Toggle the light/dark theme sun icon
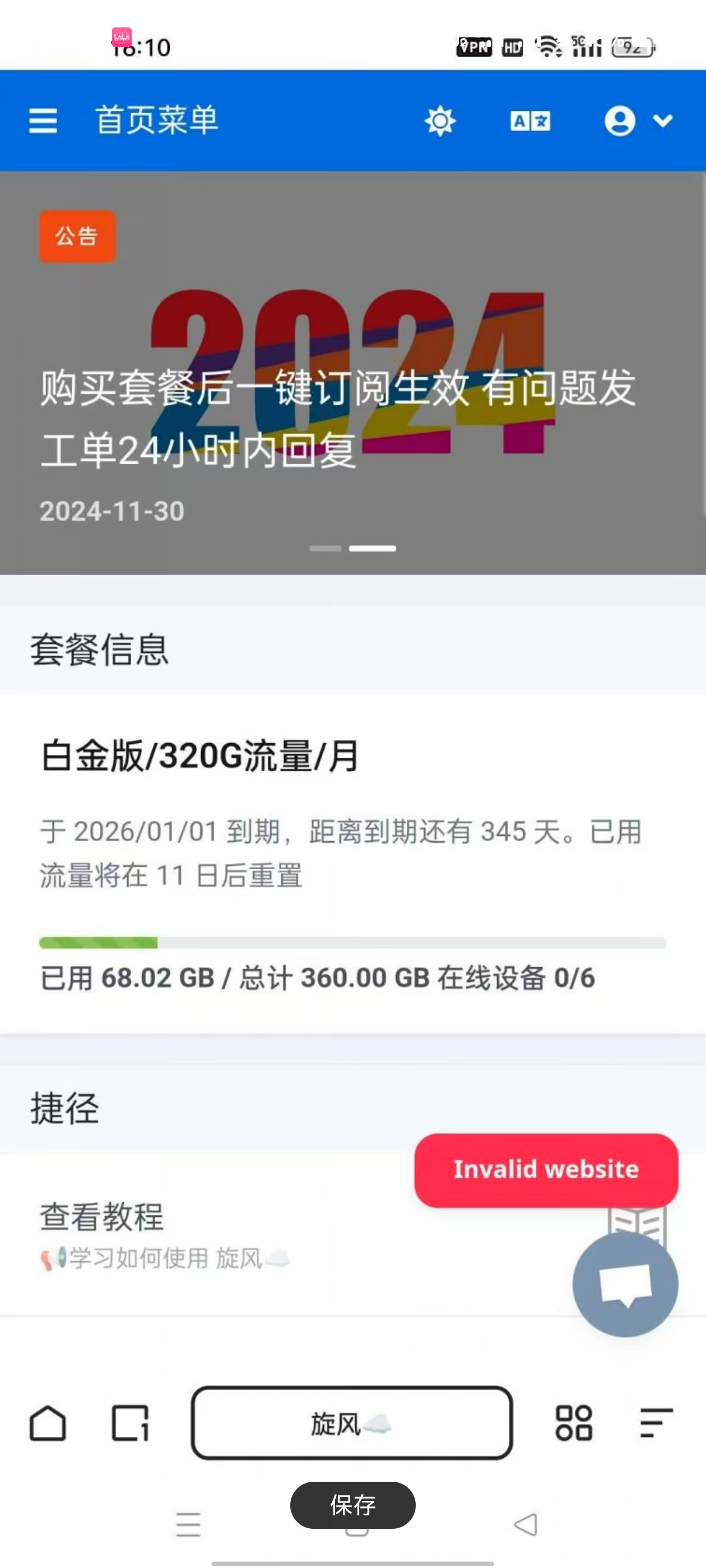The image size is (706, 1568). point(440,120)
